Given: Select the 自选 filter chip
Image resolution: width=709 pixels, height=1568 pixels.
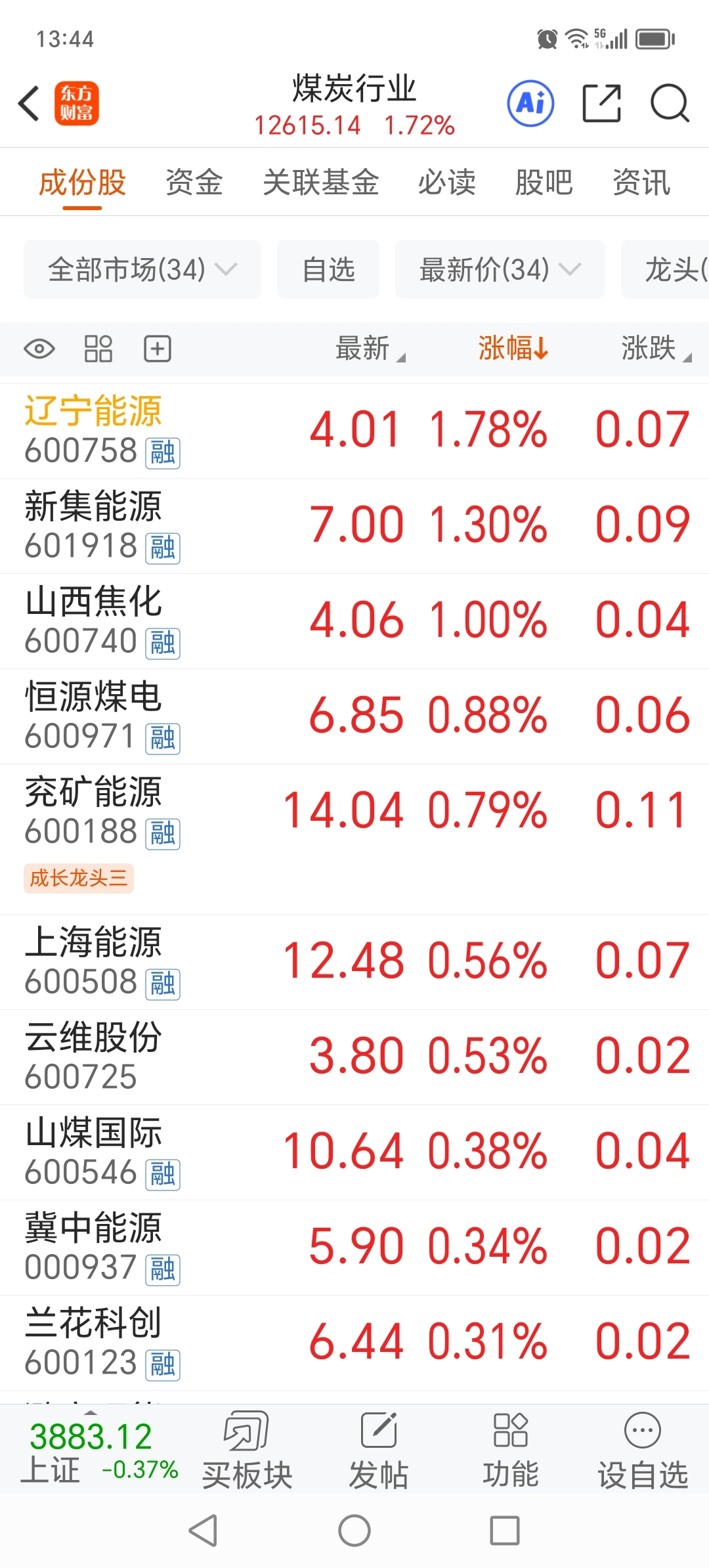Looking at the screenshot, I should click(x=328, y=269).
